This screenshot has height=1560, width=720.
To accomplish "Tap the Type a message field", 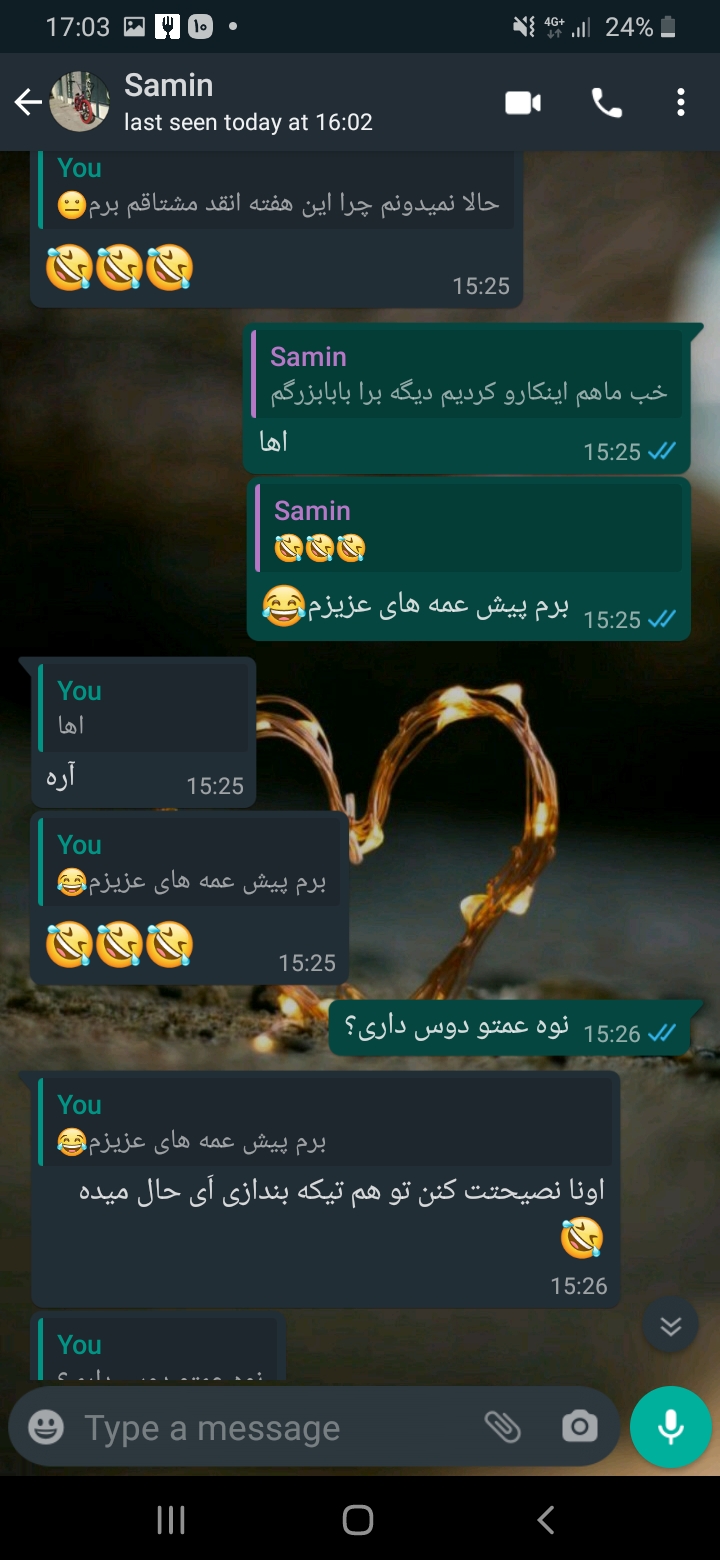I will 270,1428.
